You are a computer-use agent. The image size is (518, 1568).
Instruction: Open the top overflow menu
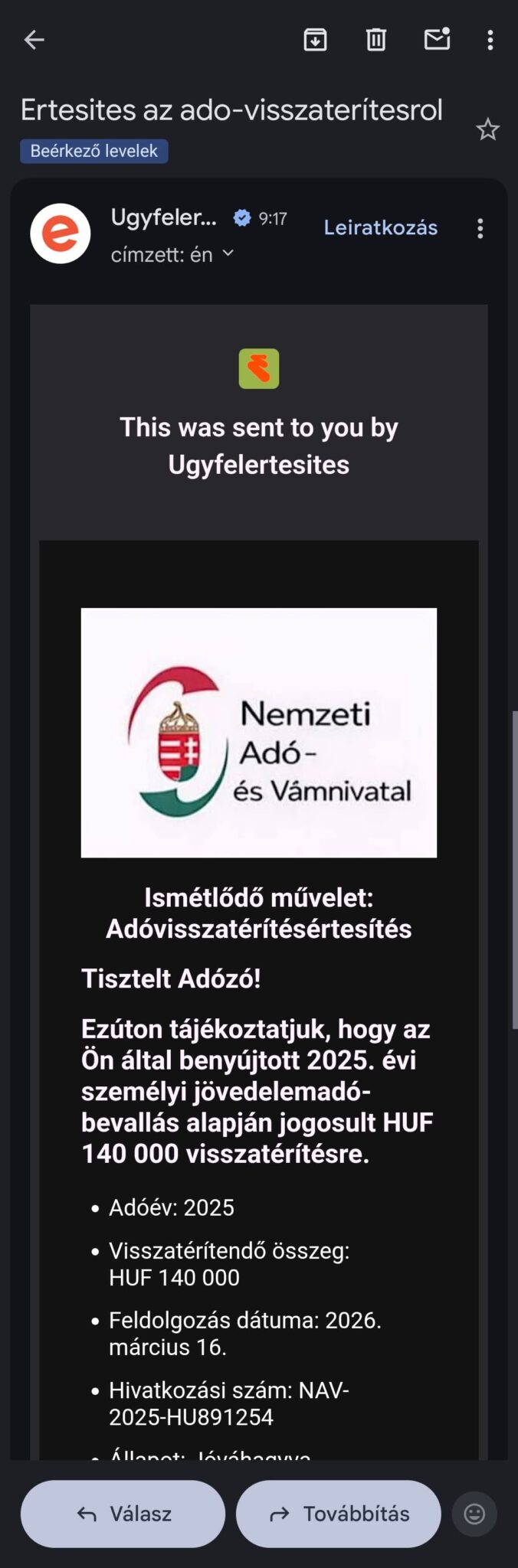click(490, 40)
